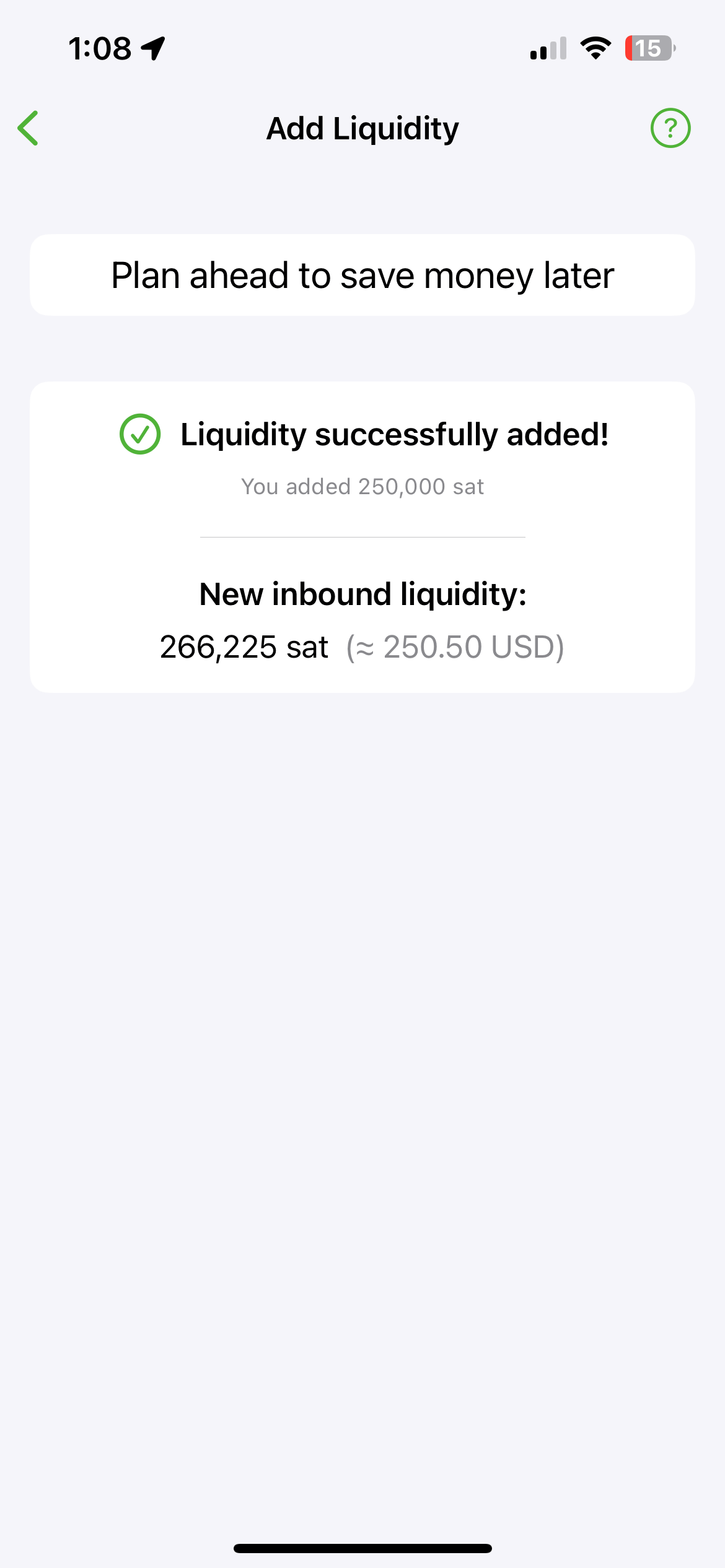The height and width of the screenshot is (1568, 725).
Task: Toggle location services via the navigation arrow
Action: (153, 48)
